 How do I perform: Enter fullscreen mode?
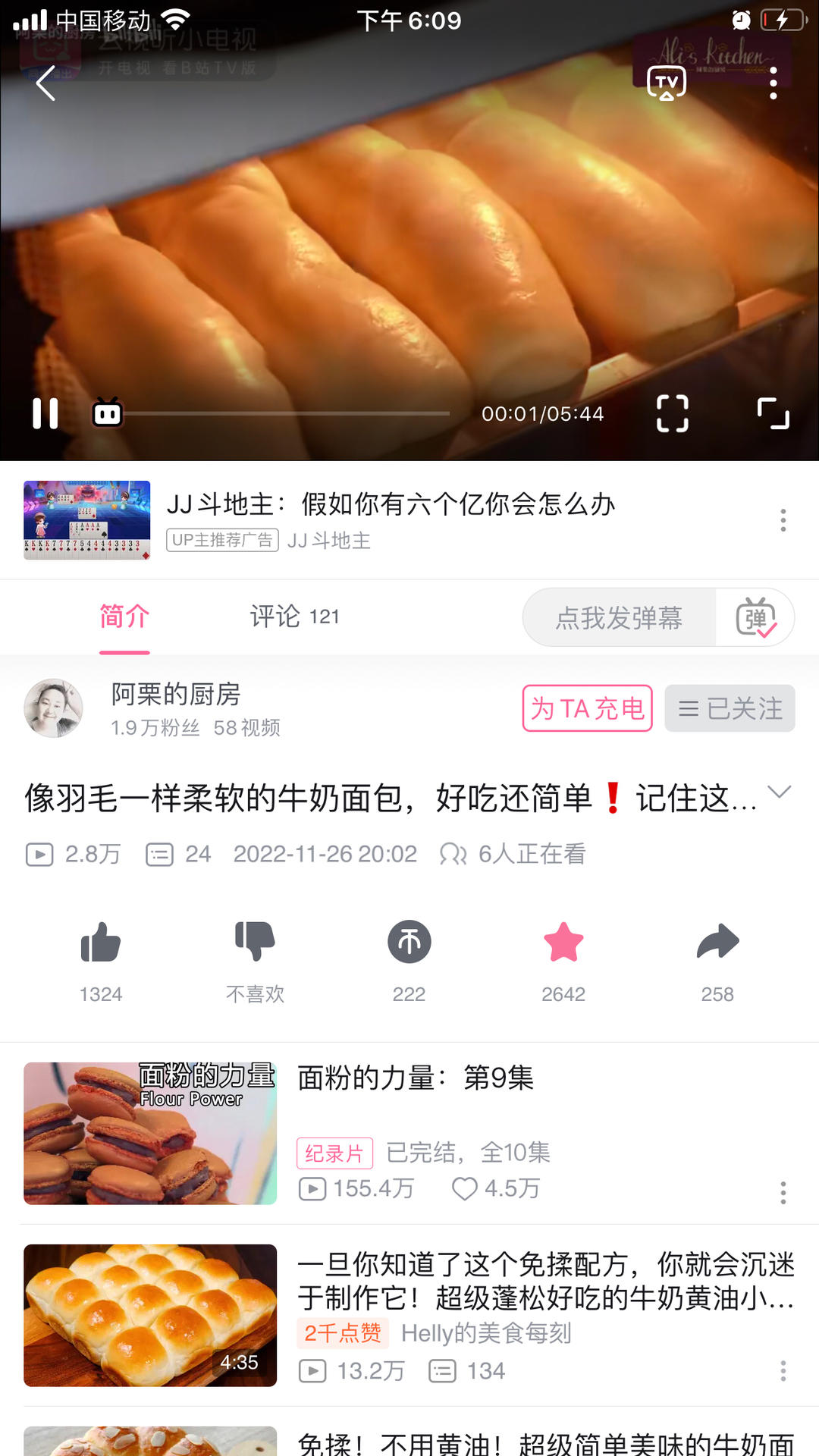[x=773, y=414]
